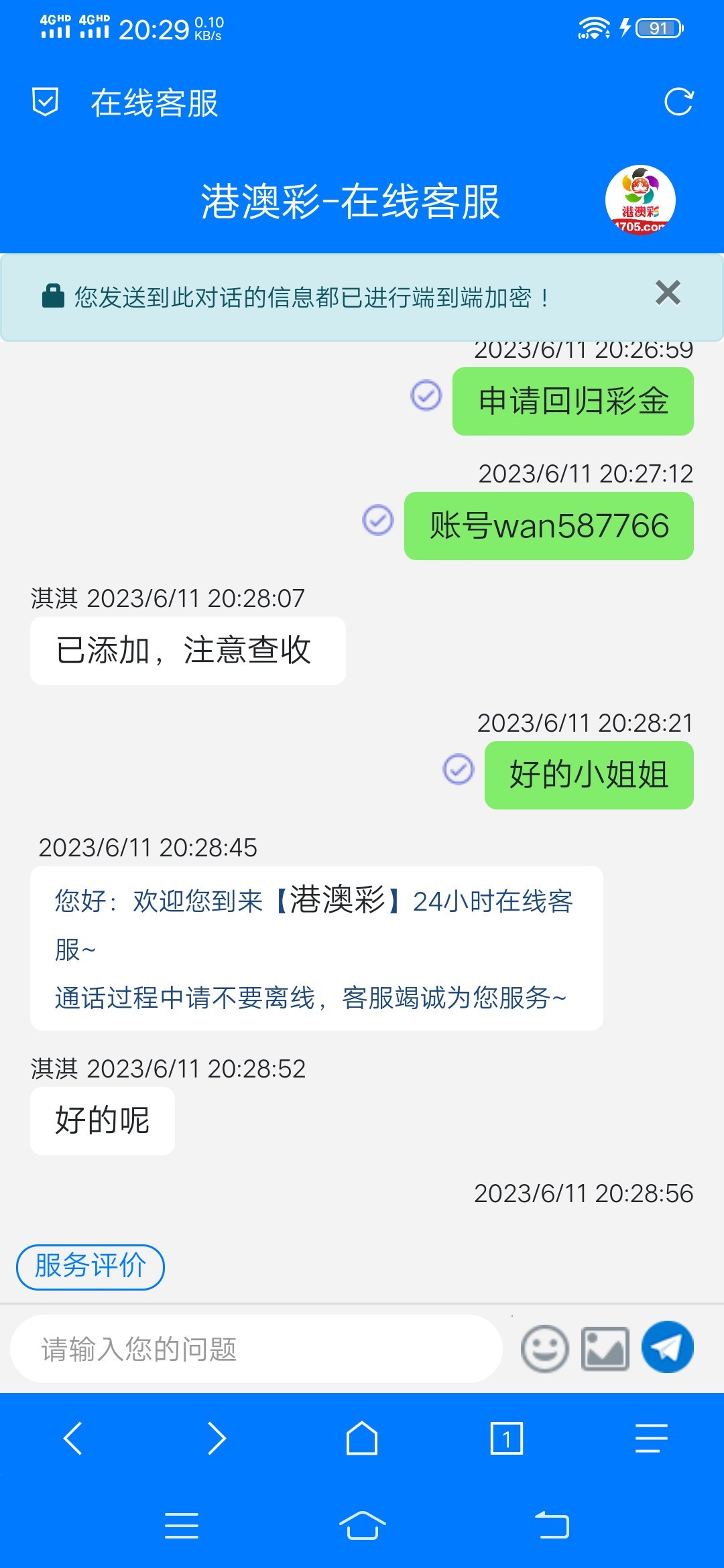Dismiss the end-to-end encryption notice
724x1568 pixels.
pos(668,293)
